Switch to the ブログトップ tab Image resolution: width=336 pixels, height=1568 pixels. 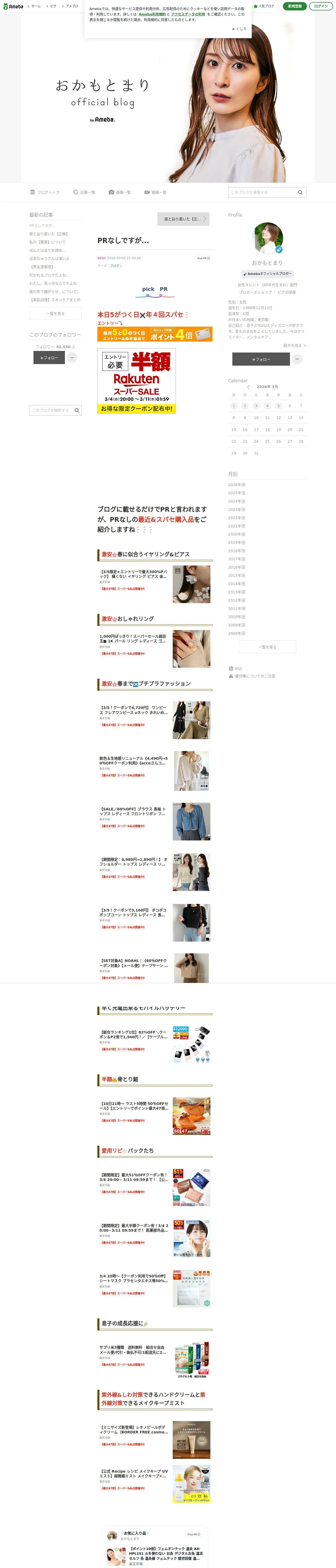[x=45, y=192]
